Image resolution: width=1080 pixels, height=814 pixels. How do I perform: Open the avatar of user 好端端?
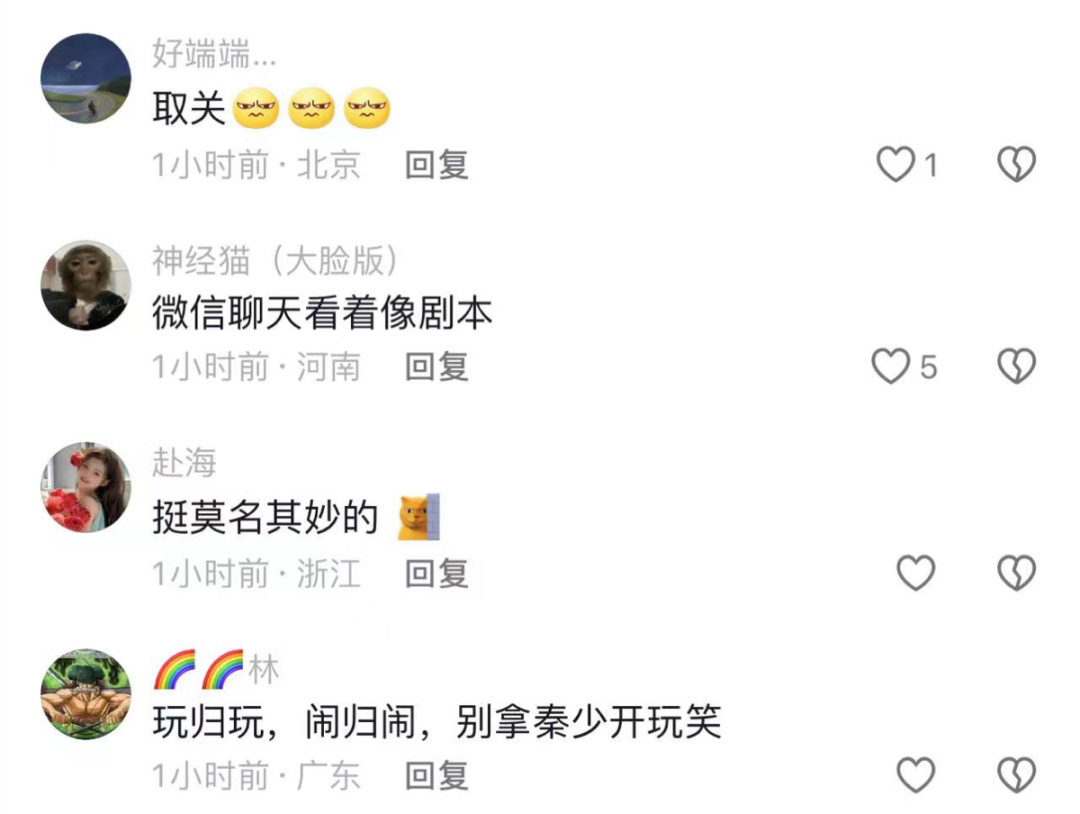pos(86,79)
